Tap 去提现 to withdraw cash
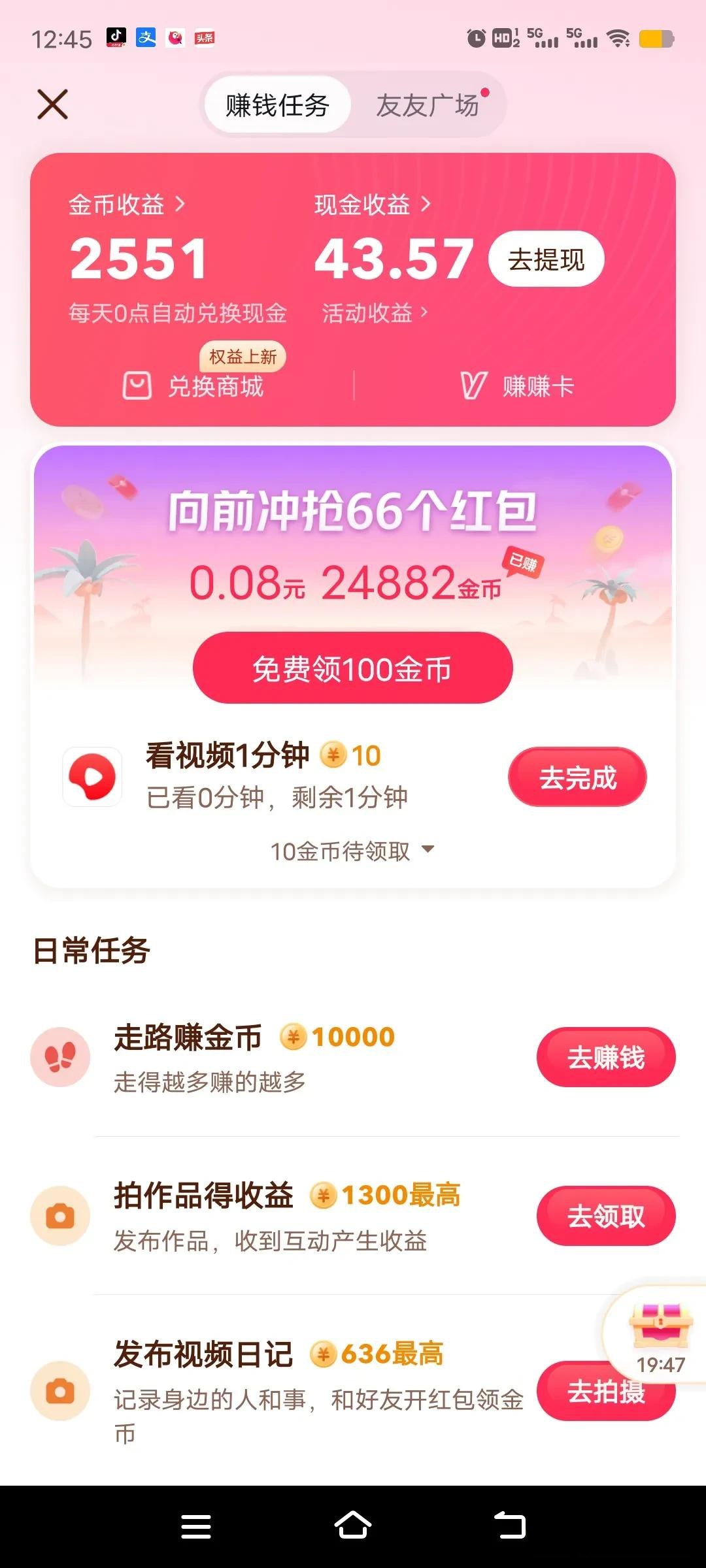Screen dimensions: 706x1568 (546, 259)
